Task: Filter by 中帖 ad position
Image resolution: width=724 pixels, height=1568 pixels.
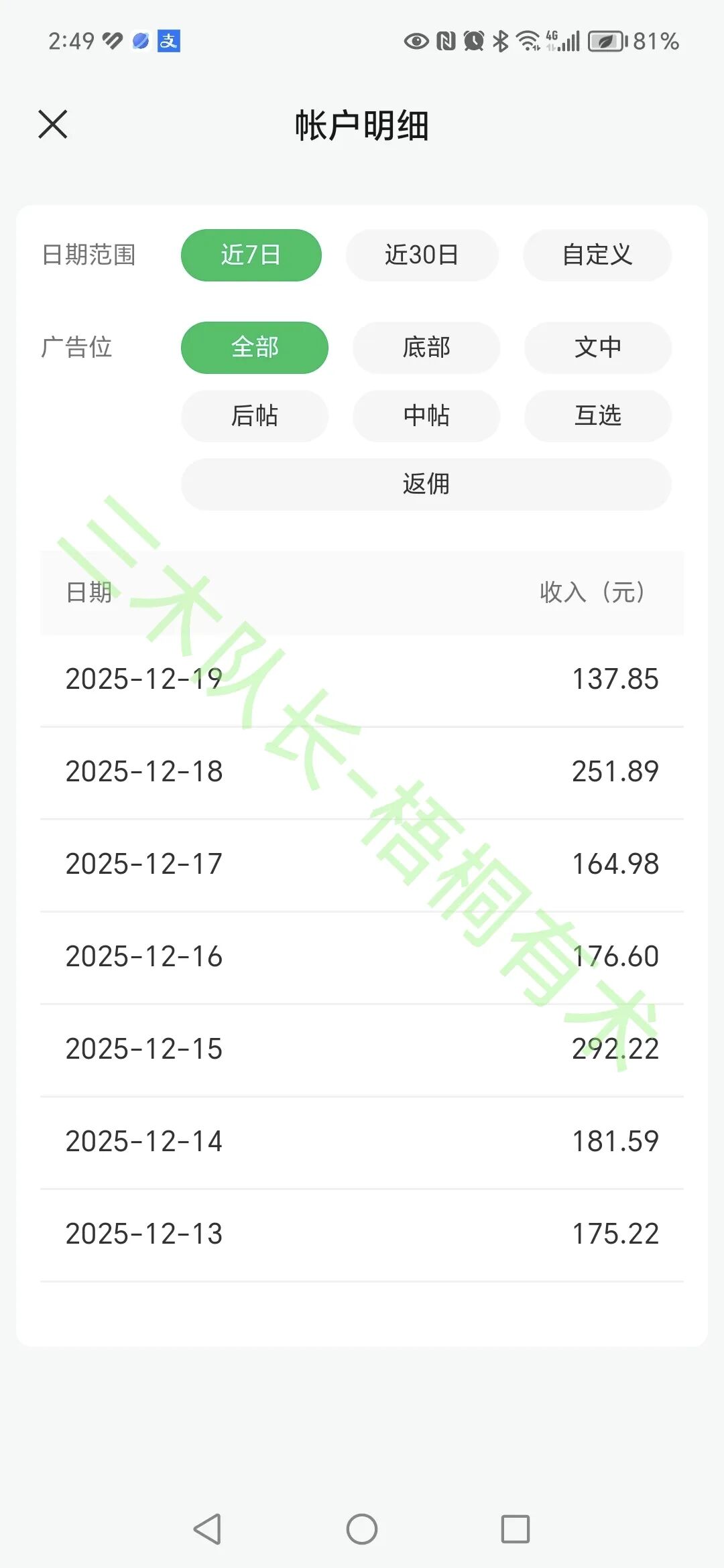Action: (426, 416)
